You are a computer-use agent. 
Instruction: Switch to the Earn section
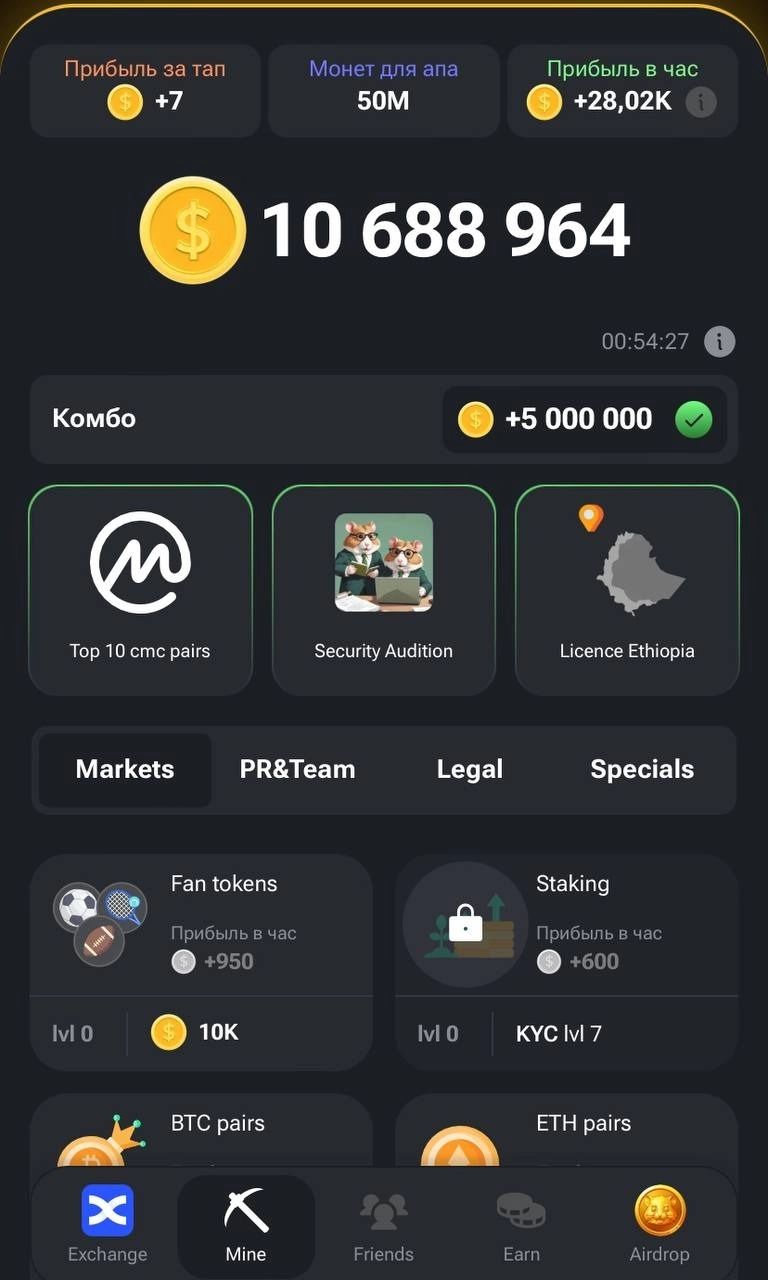[x=521, y=1224]
